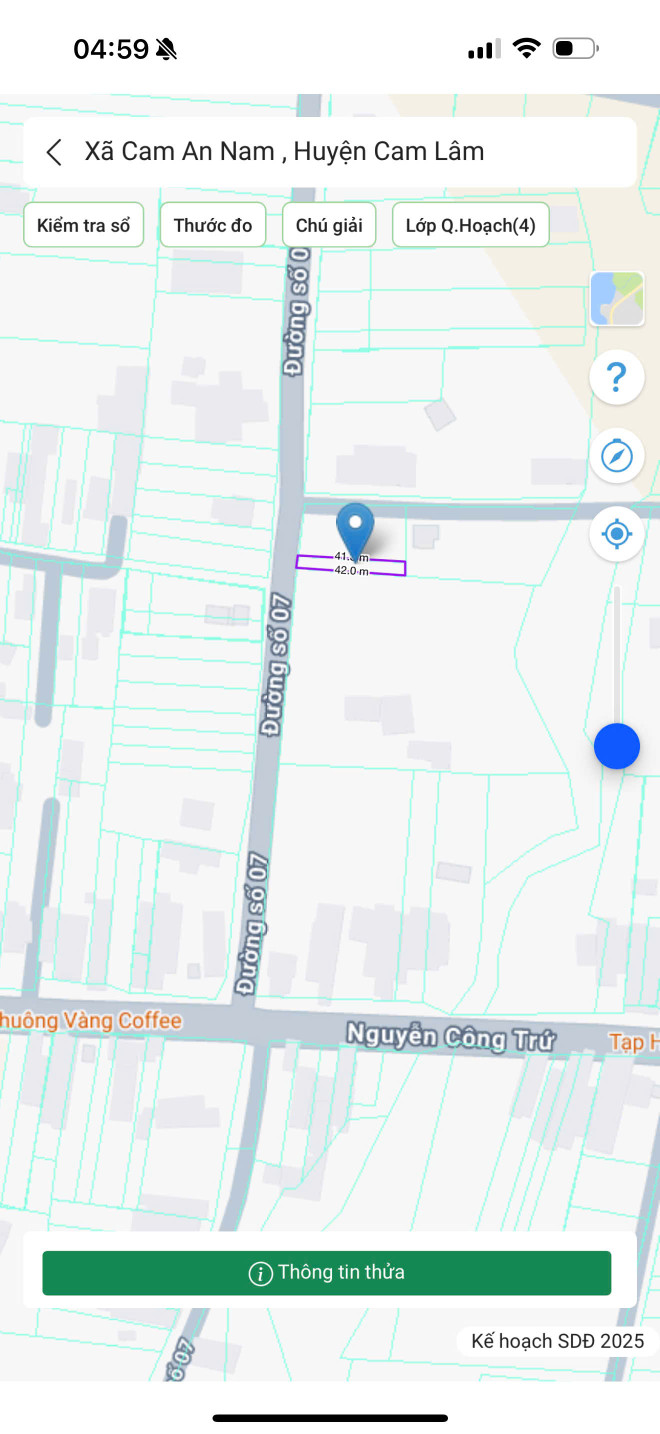Tap the compass orientation button
Viewport: 660px width, 1434px height.
[617, 456]
